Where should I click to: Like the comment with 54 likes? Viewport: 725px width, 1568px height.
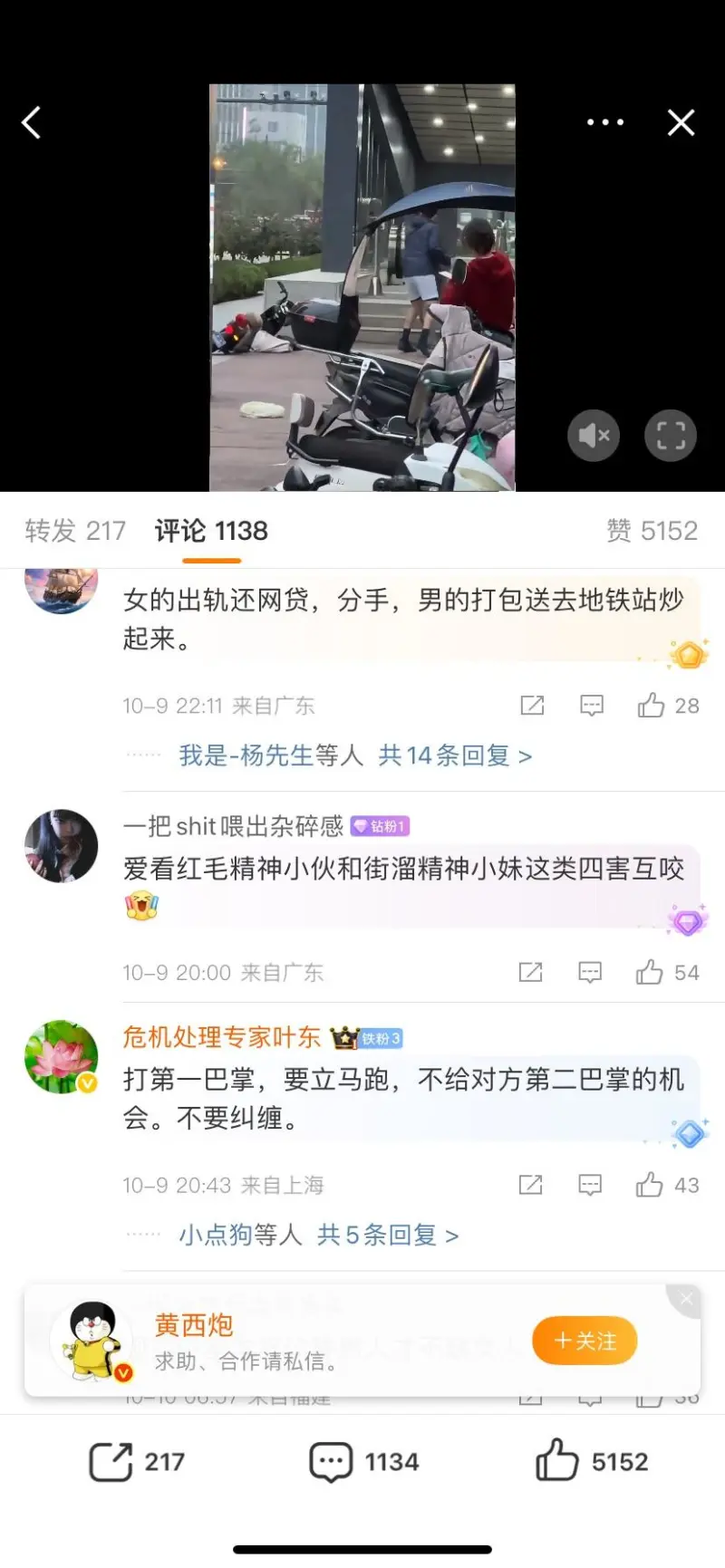click(650, 973)
